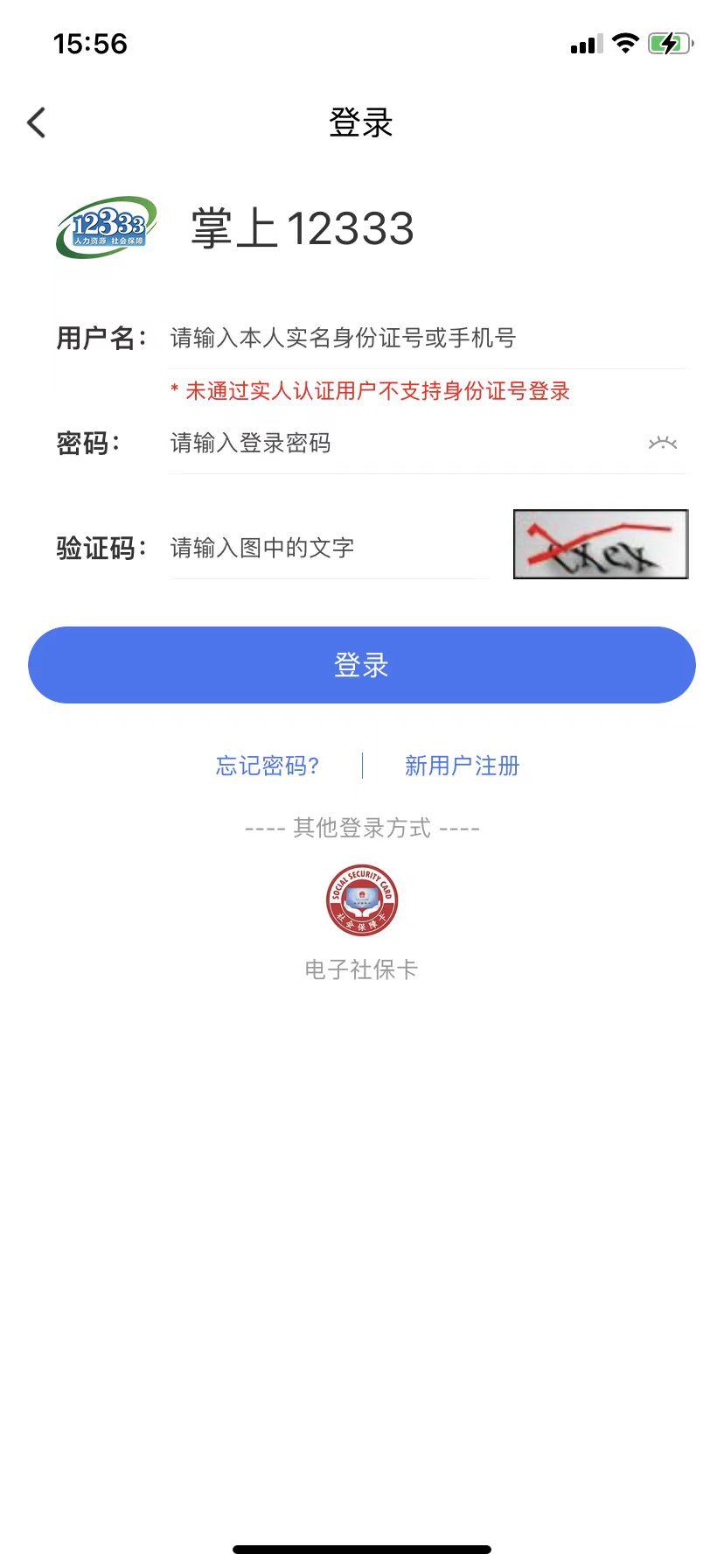Click the 登录 page title
This screenshot has width=724, height=1568.
361,122
